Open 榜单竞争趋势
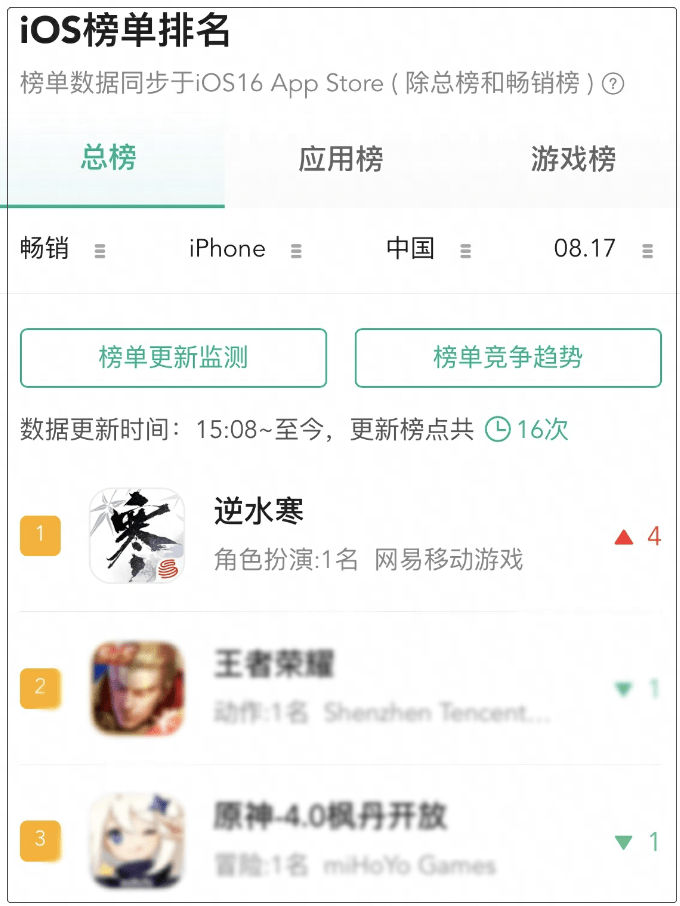 click(x=508, y=358)
